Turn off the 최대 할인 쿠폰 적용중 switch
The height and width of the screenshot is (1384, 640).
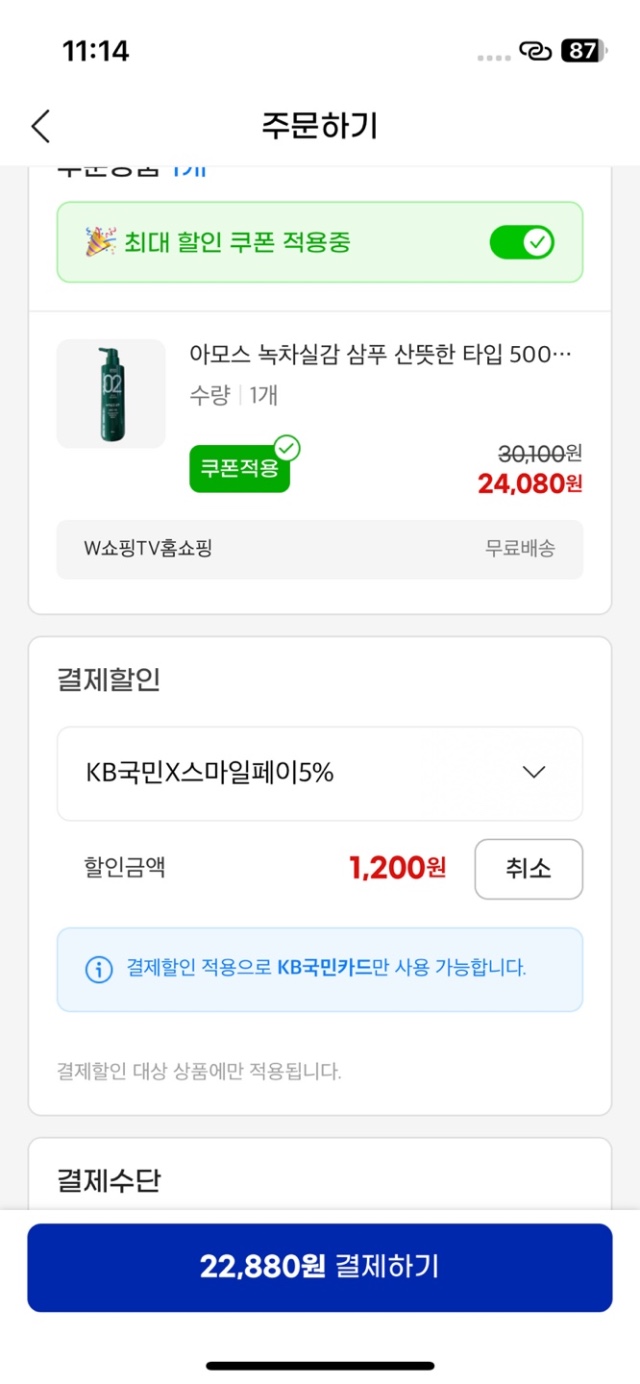coord(521,242)
